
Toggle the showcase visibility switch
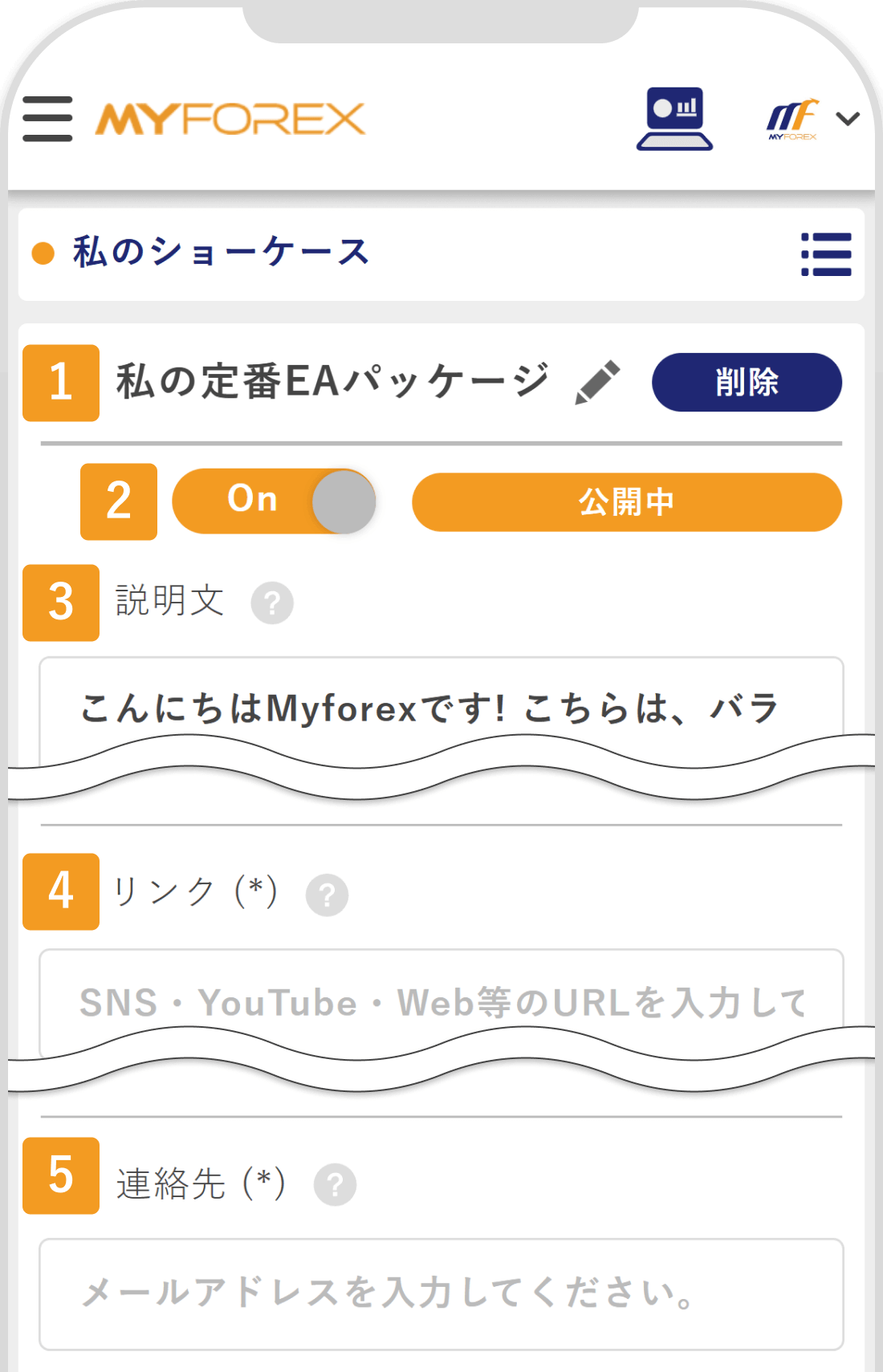tap(273, 501)
